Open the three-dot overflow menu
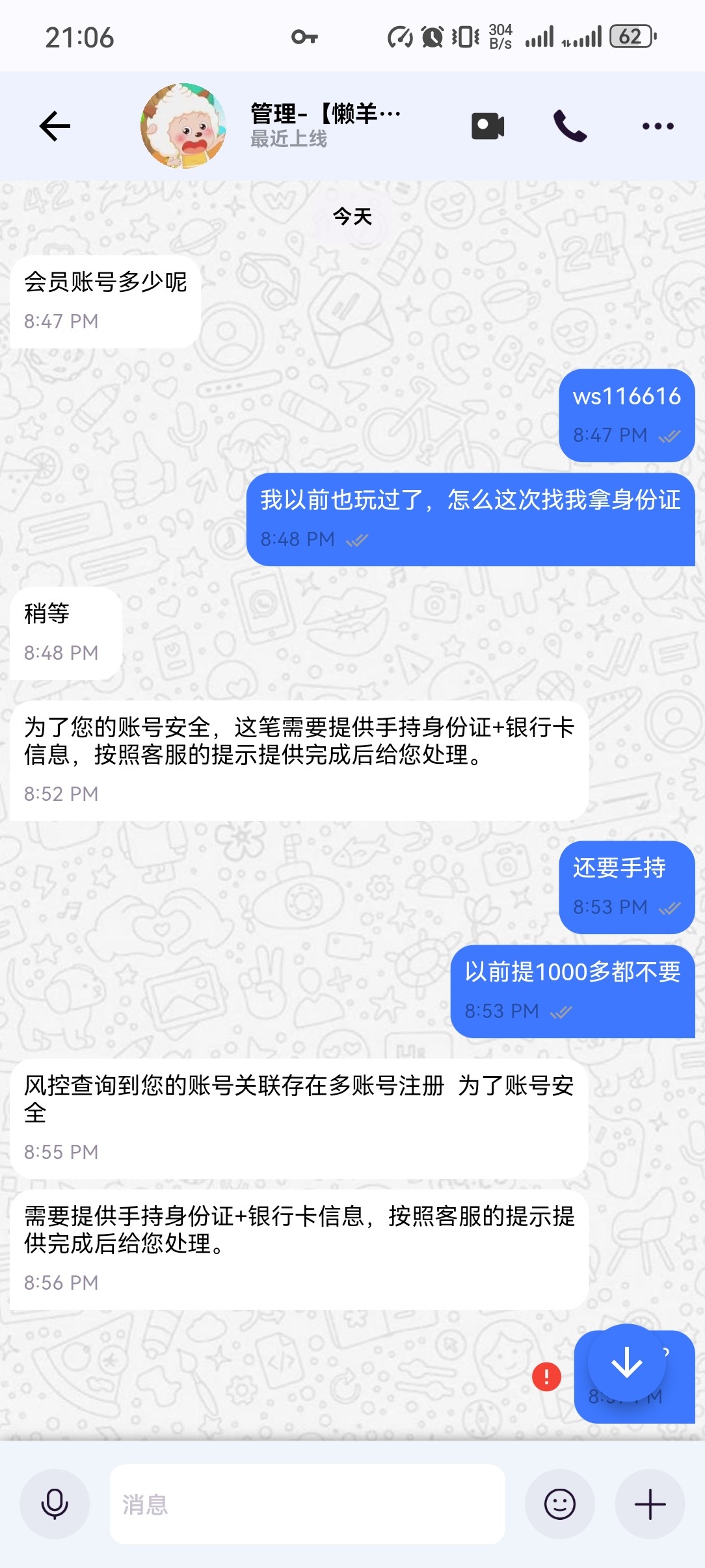705x1568 pixels. point(658,126)
